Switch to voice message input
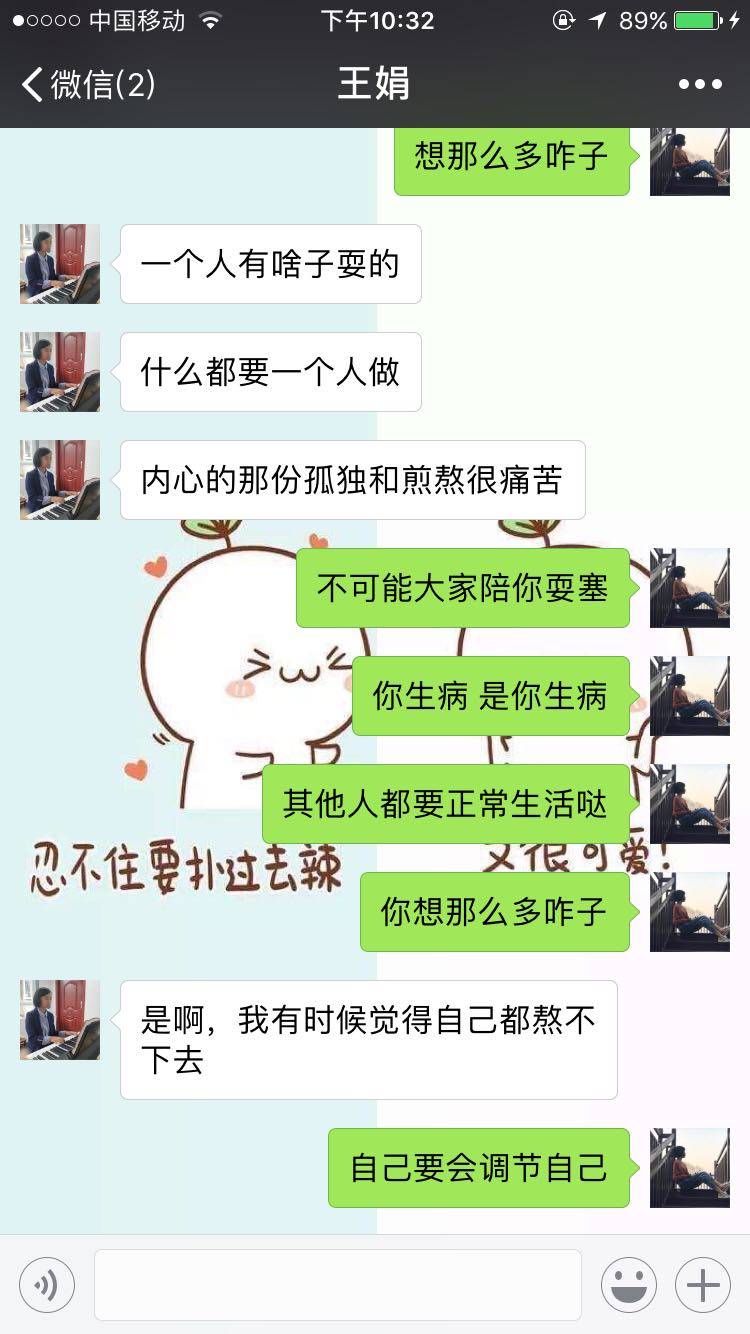 (47, 1285)
